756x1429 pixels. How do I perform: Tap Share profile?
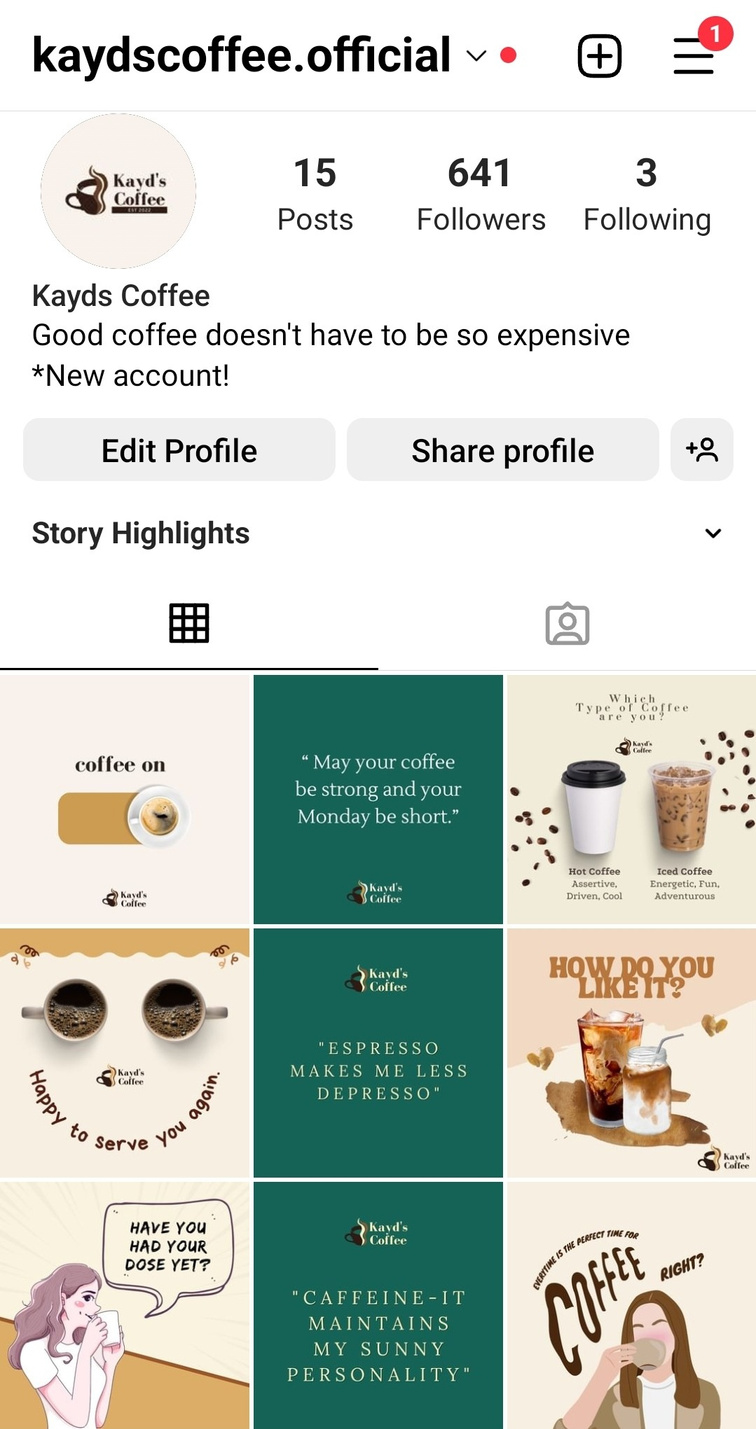(502, 450)
